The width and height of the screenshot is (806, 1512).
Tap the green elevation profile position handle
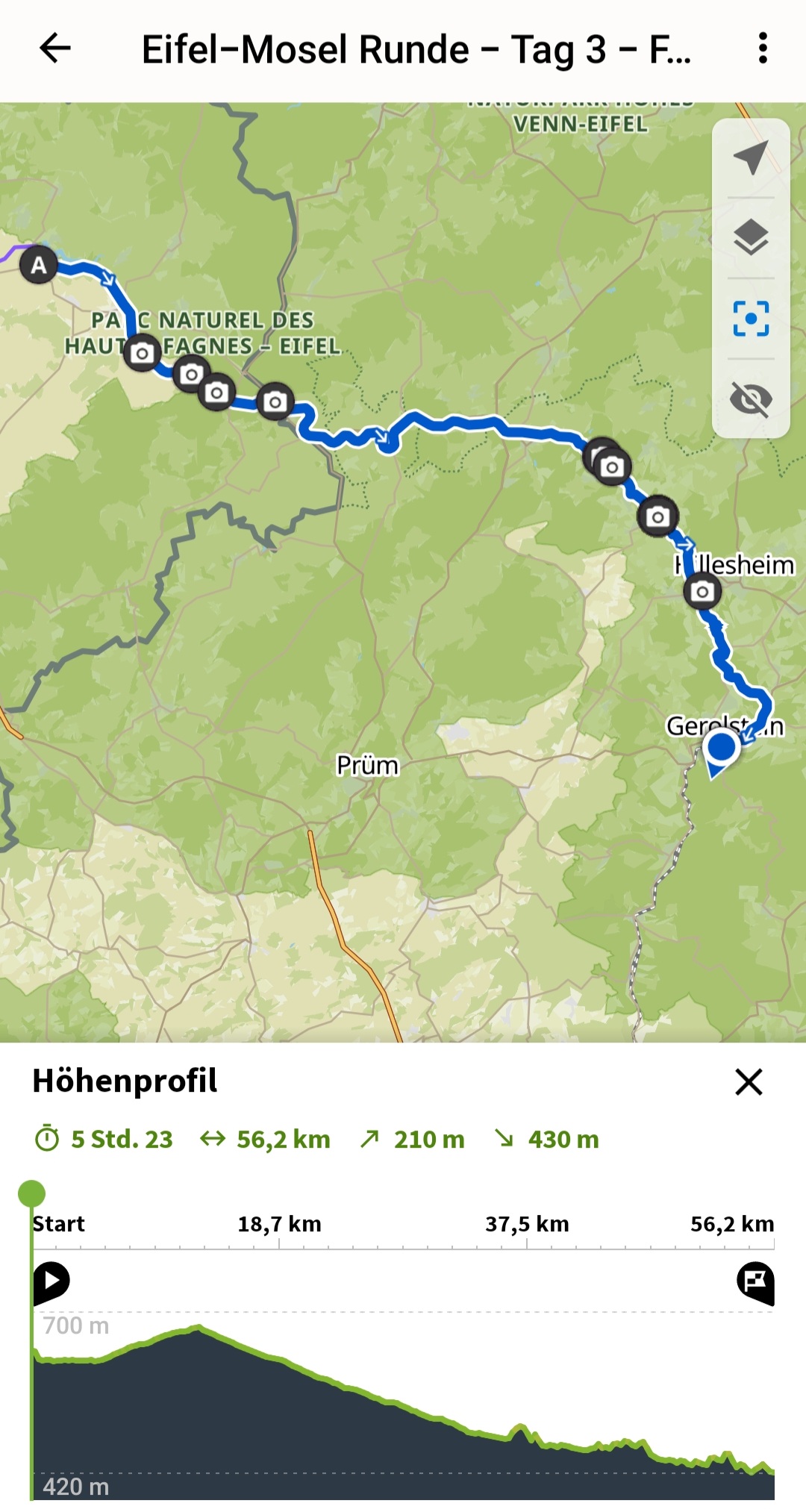[x=31, y=1193]
